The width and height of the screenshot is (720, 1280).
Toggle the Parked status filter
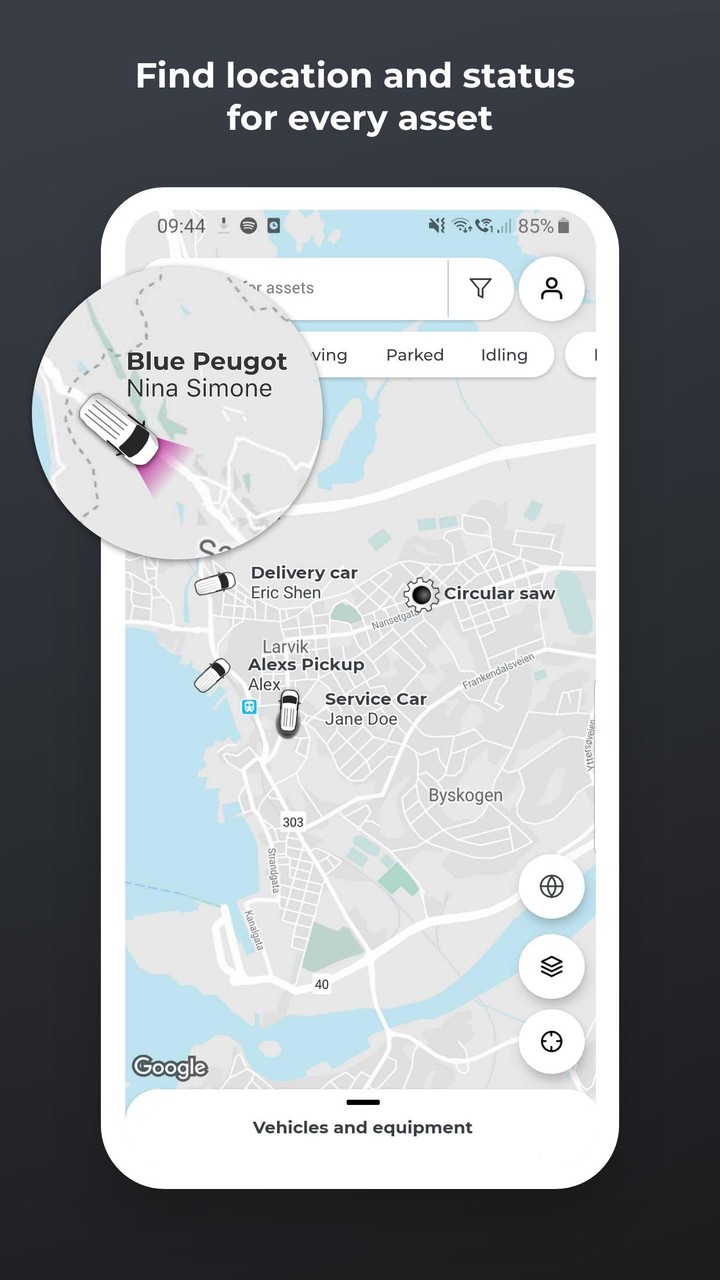414,355
